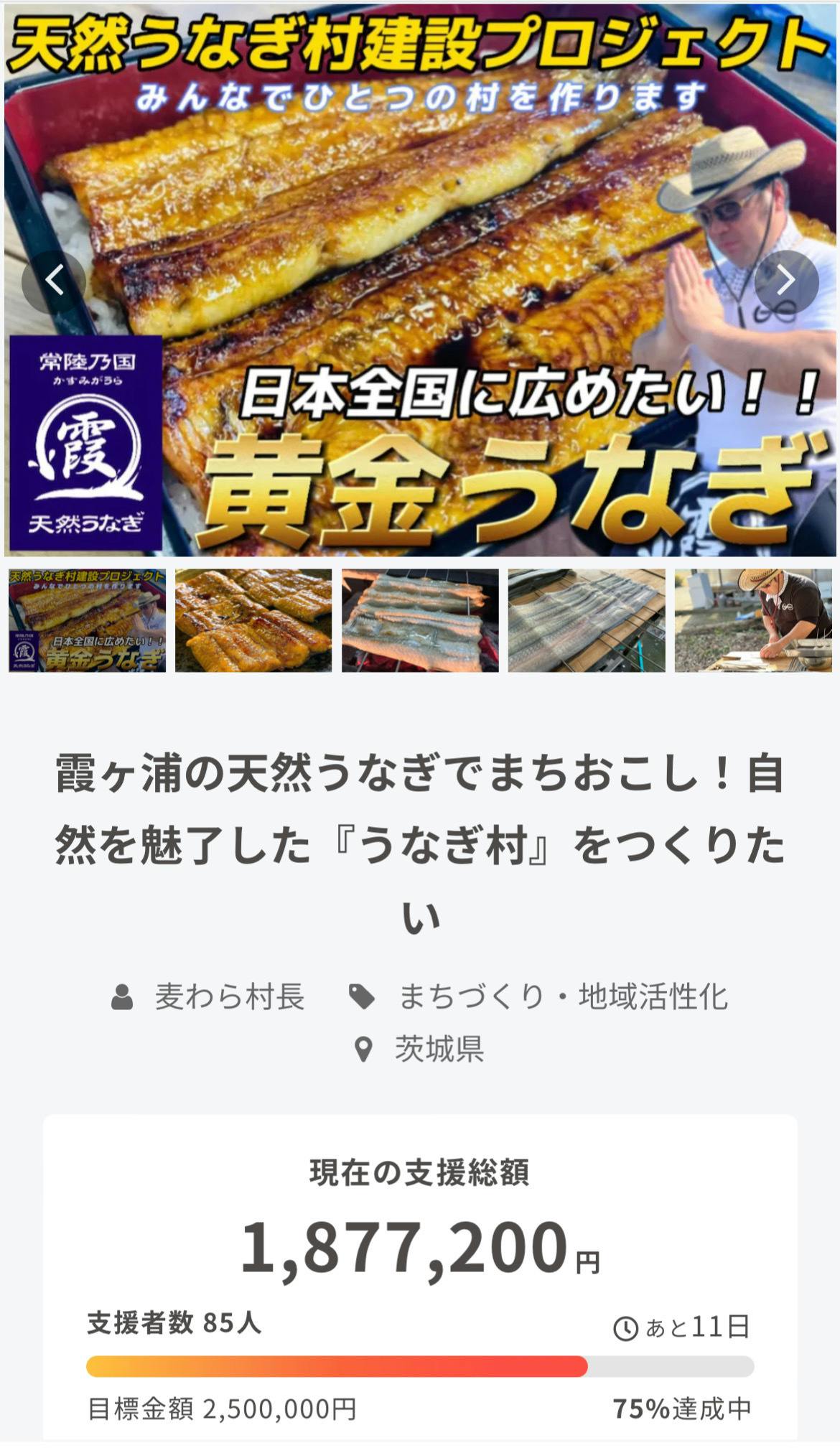Browse the まちづくり・地域活性化 category

[563, 996]
